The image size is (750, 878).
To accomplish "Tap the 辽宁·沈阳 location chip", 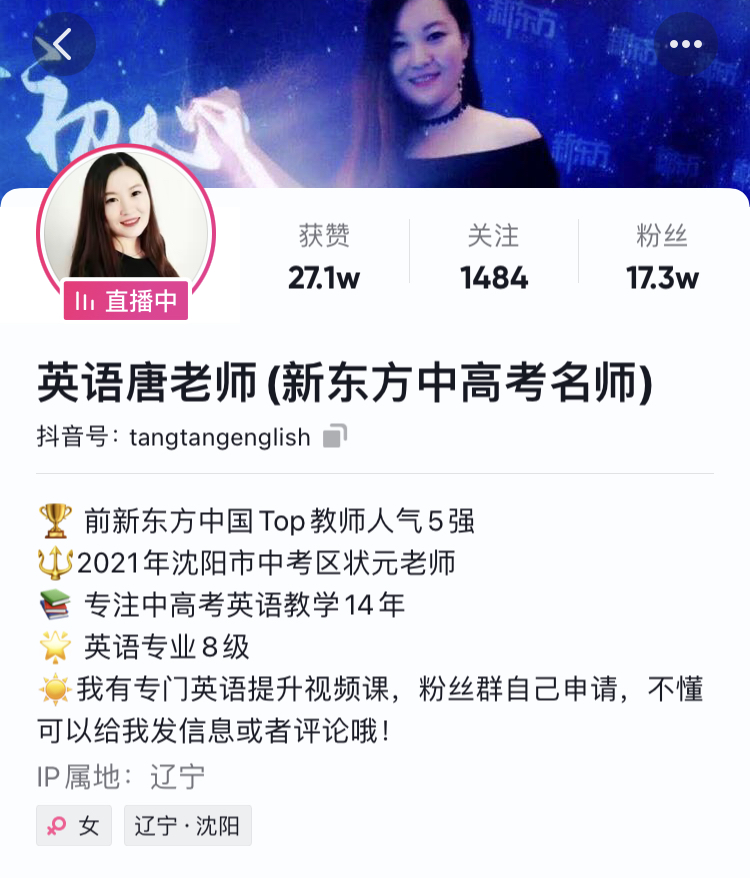I will coord(187,826).
